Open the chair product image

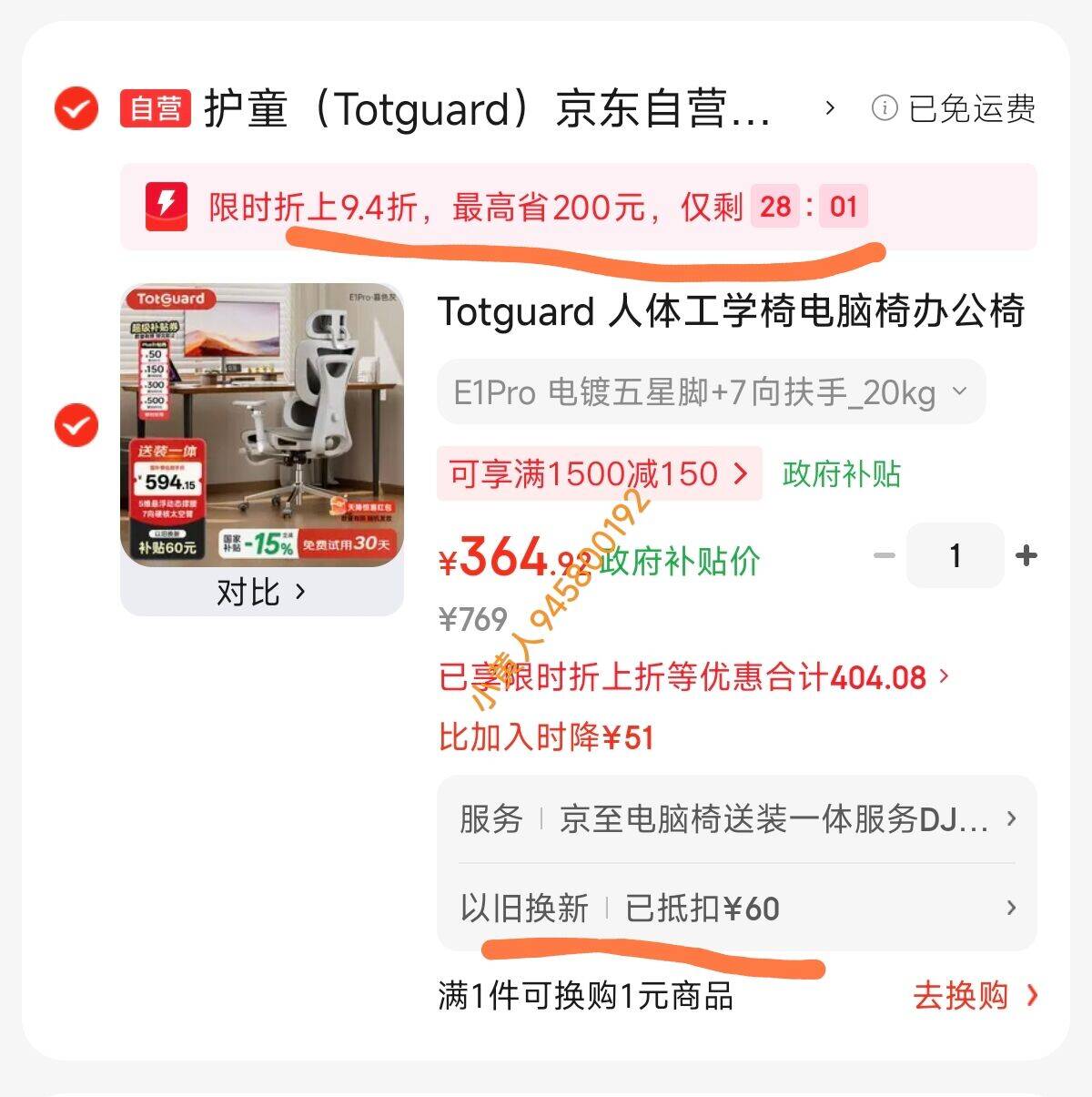[262, 425]
